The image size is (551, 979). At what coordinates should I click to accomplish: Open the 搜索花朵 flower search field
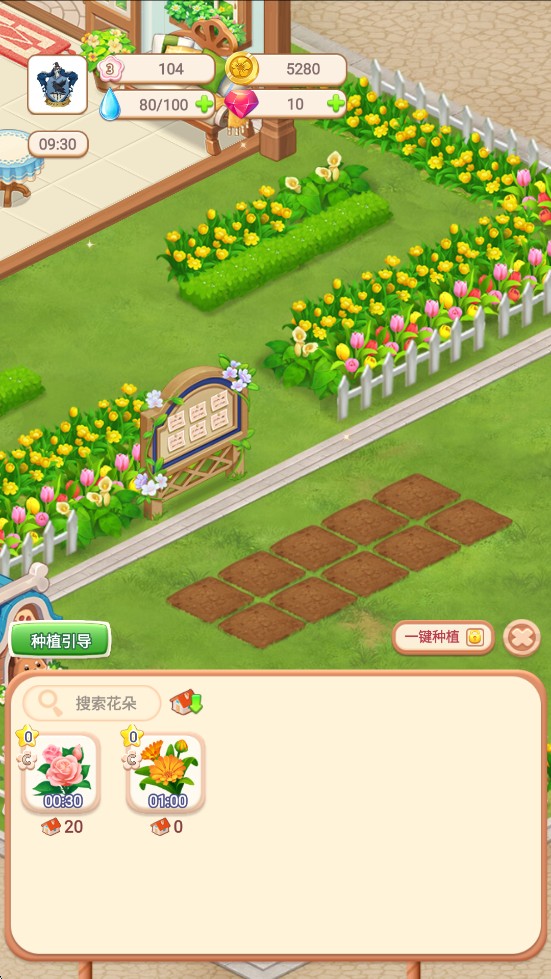92,703
